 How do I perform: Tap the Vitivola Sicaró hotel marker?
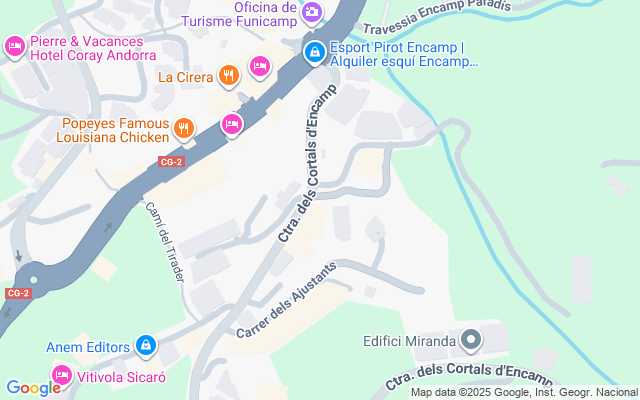click(x=62, y=376)
